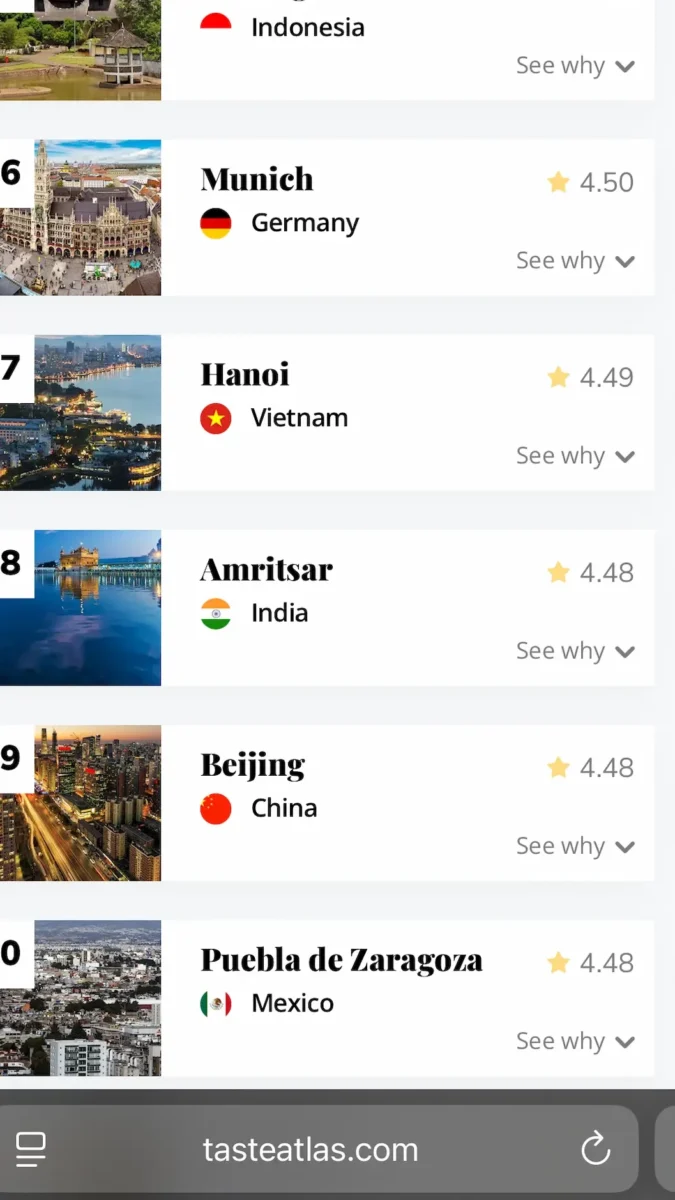
Task: Expand See why for Amritsar
Action: pyautogui.click(x=575, y=651)
